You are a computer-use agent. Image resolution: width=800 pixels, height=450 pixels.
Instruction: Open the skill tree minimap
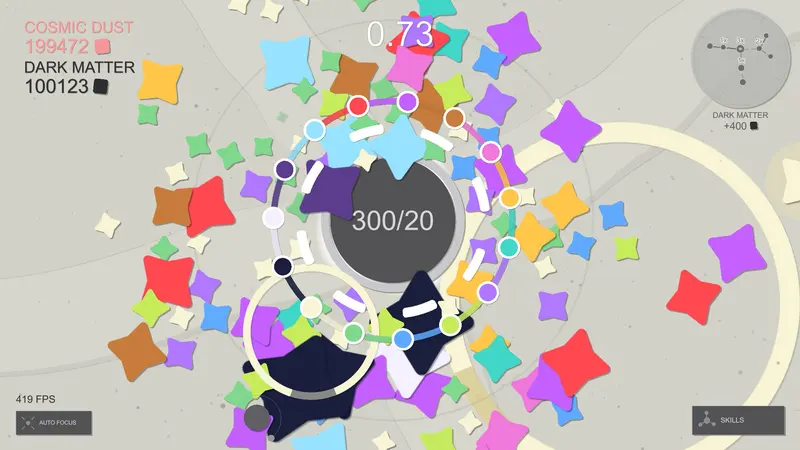tap(739, 58)
